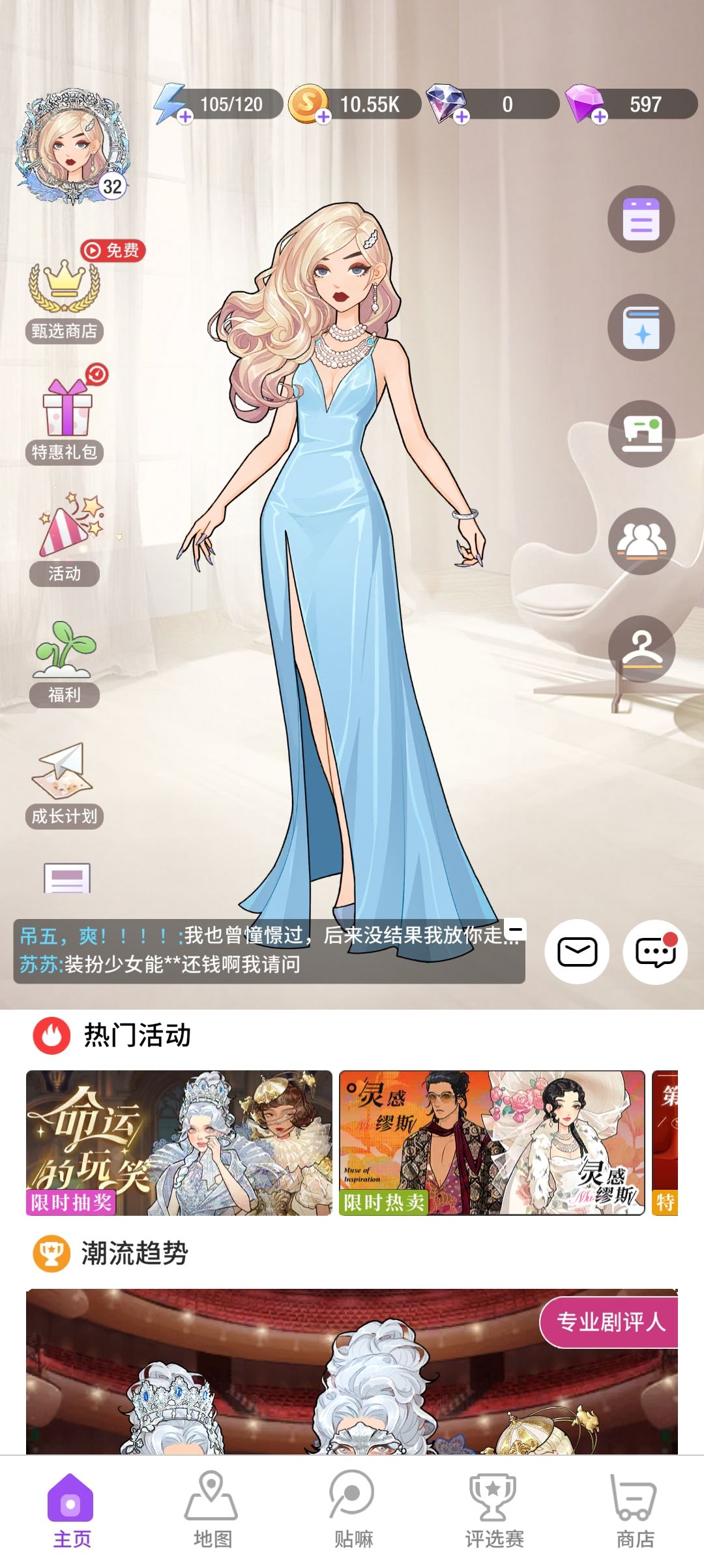Open the purple task list icon
Viewport: 704px width, 1568px height.
[641, 219]
